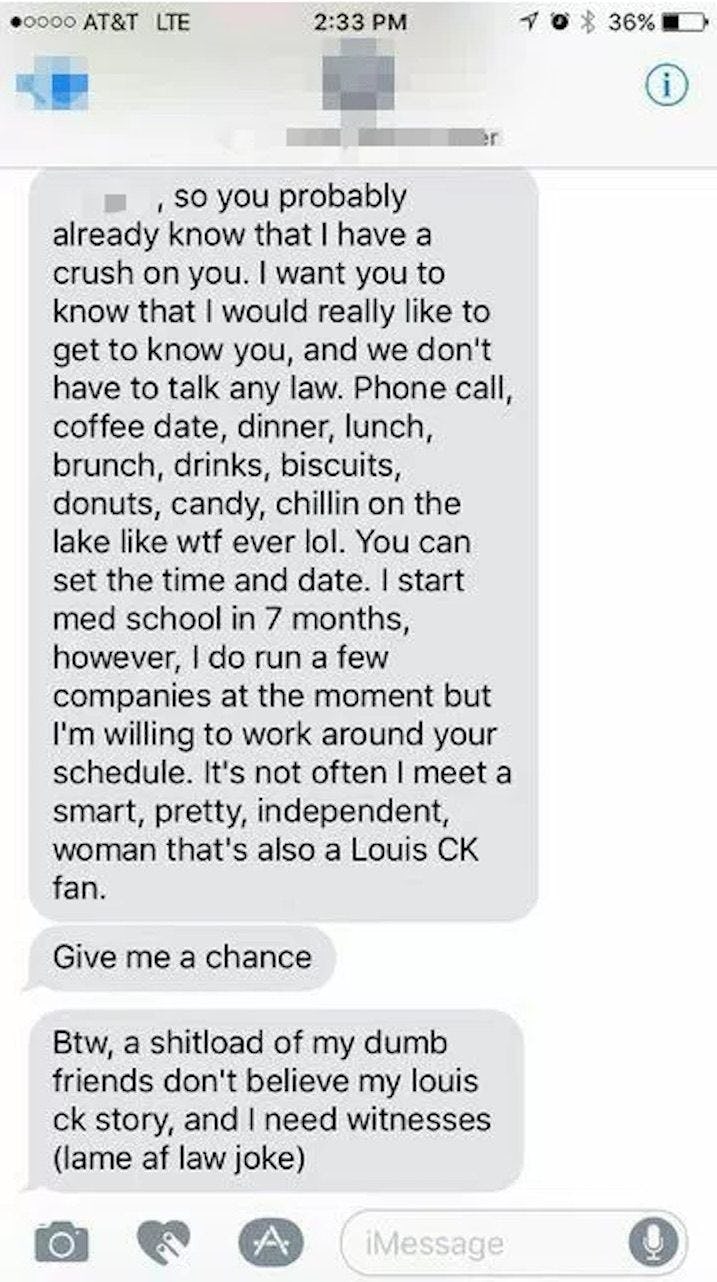Screen dimensions: 717x1282
Task: Open the Digital Touch heart icon
Action: pos(159,1242)
